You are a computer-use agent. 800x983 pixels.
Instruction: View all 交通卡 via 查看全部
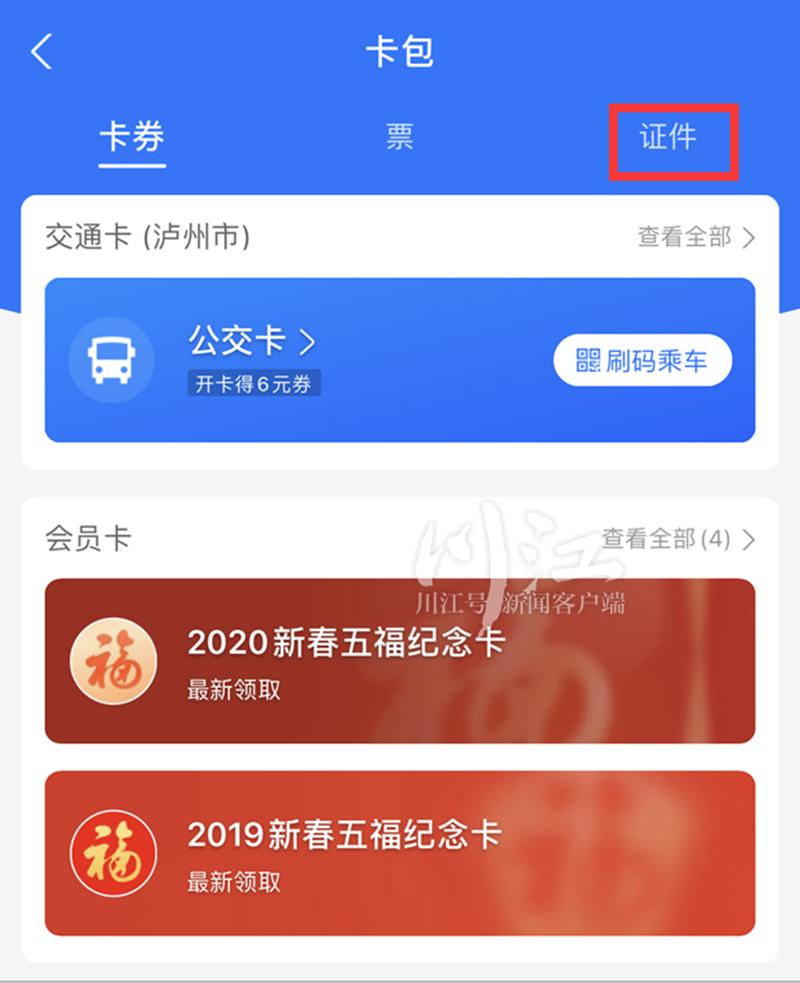(695, 237)
